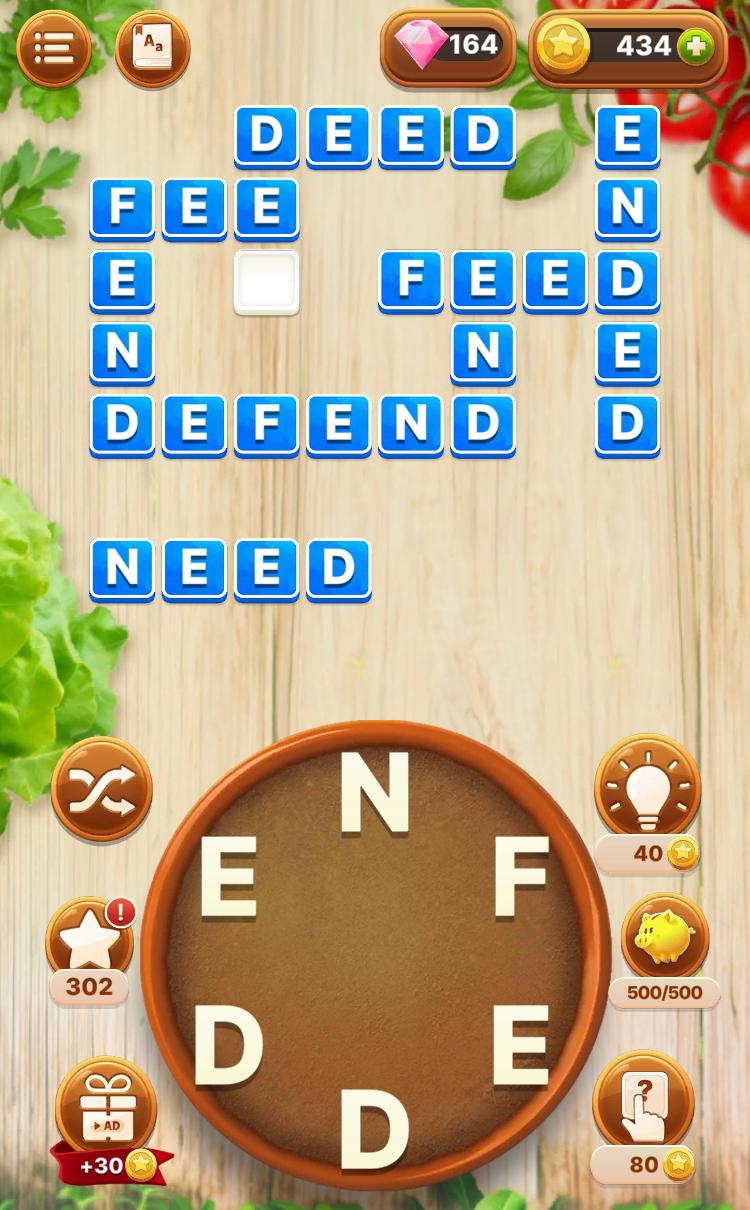
Task: Add more coins with plus button
Action: tap(695, 46)
